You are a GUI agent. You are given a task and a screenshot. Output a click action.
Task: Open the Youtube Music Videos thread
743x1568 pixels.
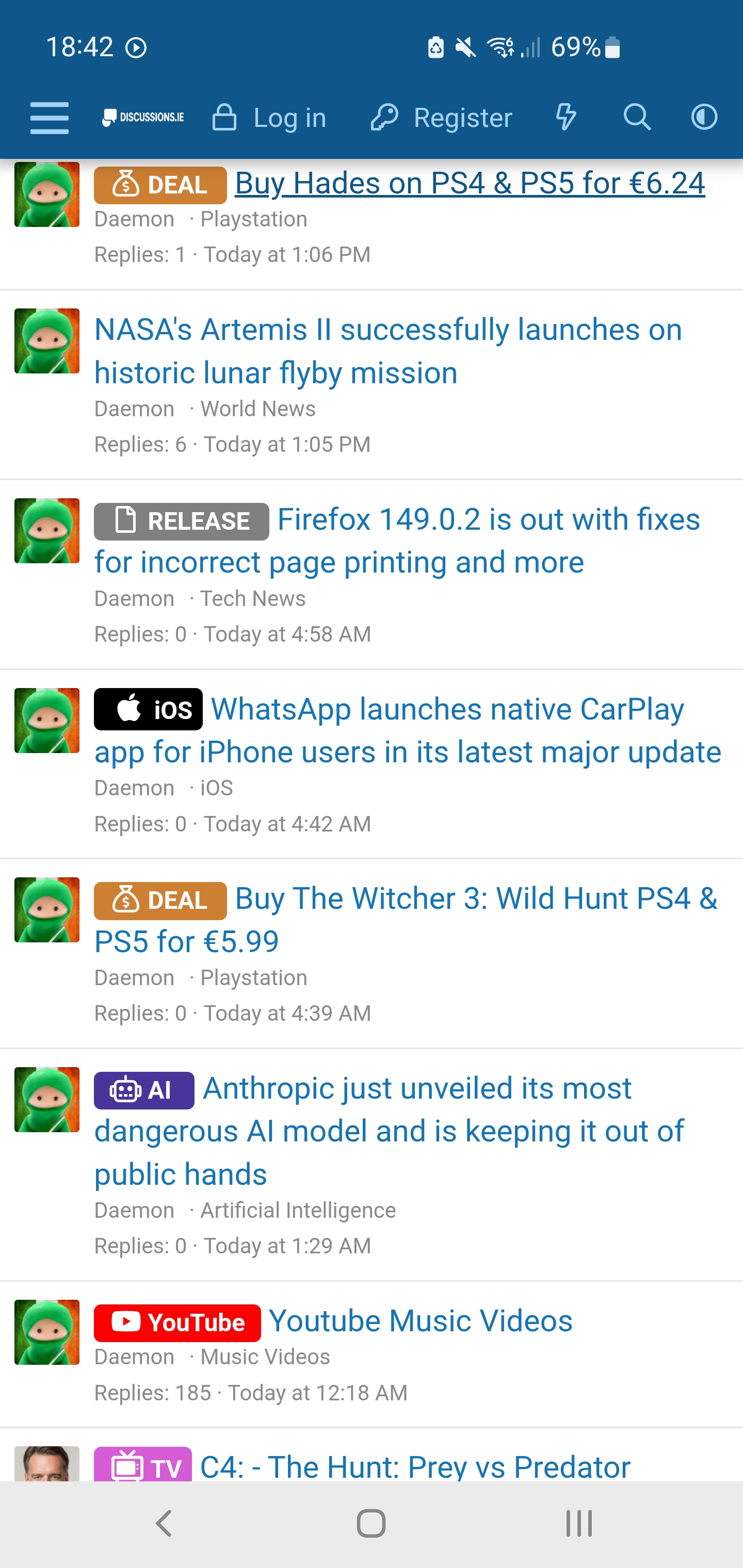click(x=420, y=1321)
